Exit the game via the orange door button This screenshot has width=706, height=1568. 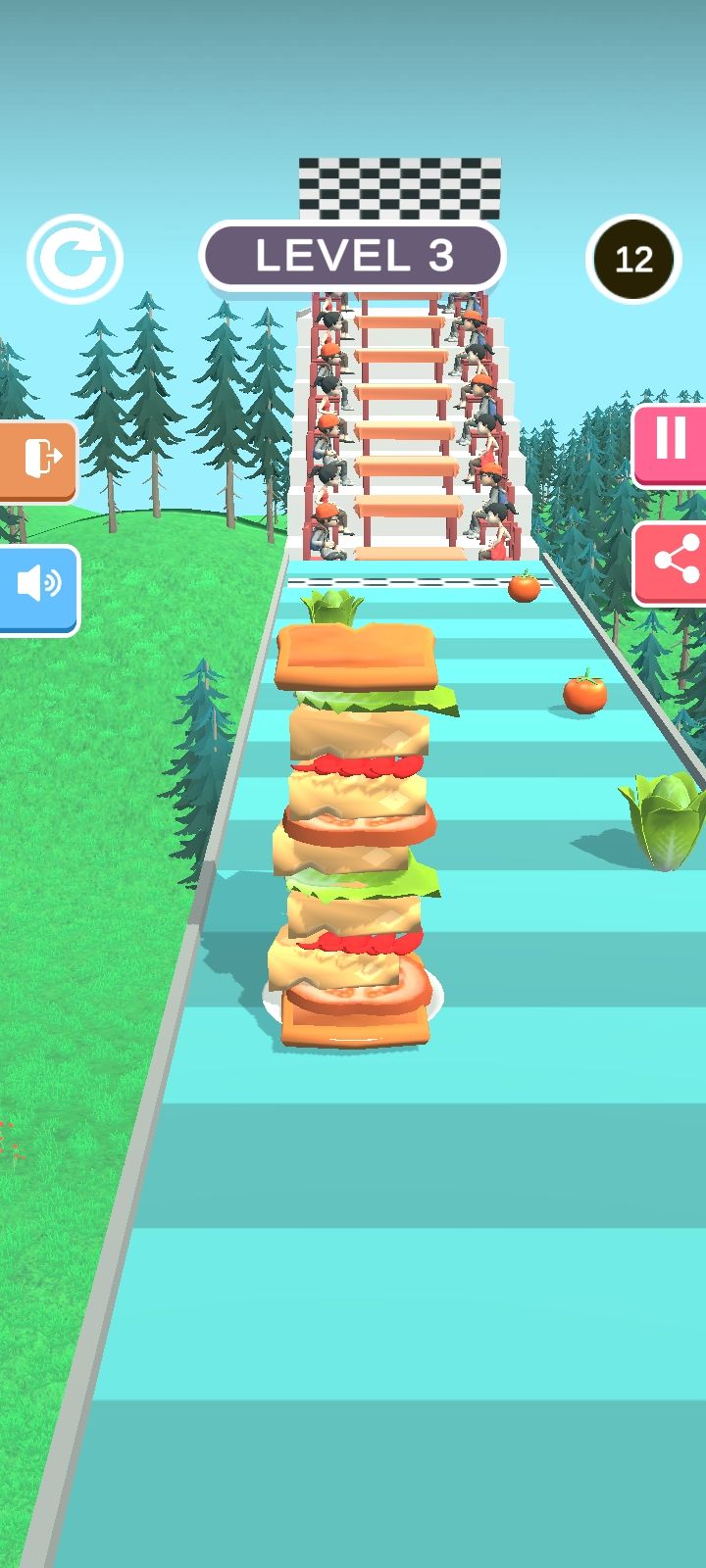[39, 458]
